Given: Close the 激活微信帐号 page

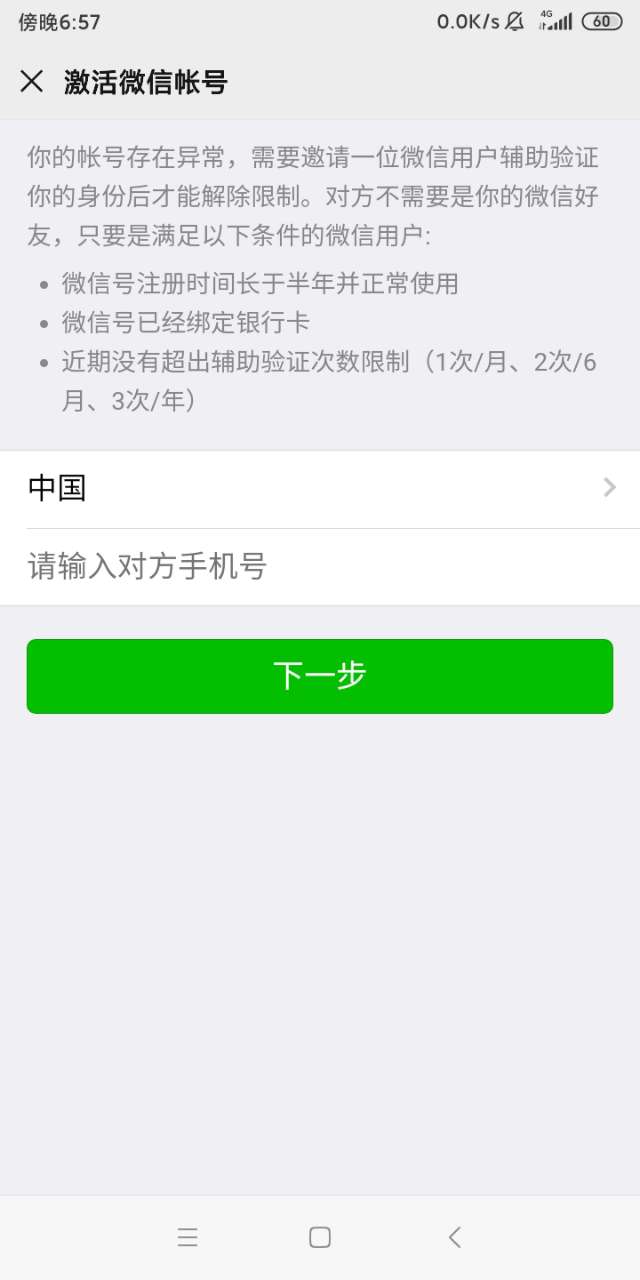Looking at the screenshot, I should (x=32, y=81).
